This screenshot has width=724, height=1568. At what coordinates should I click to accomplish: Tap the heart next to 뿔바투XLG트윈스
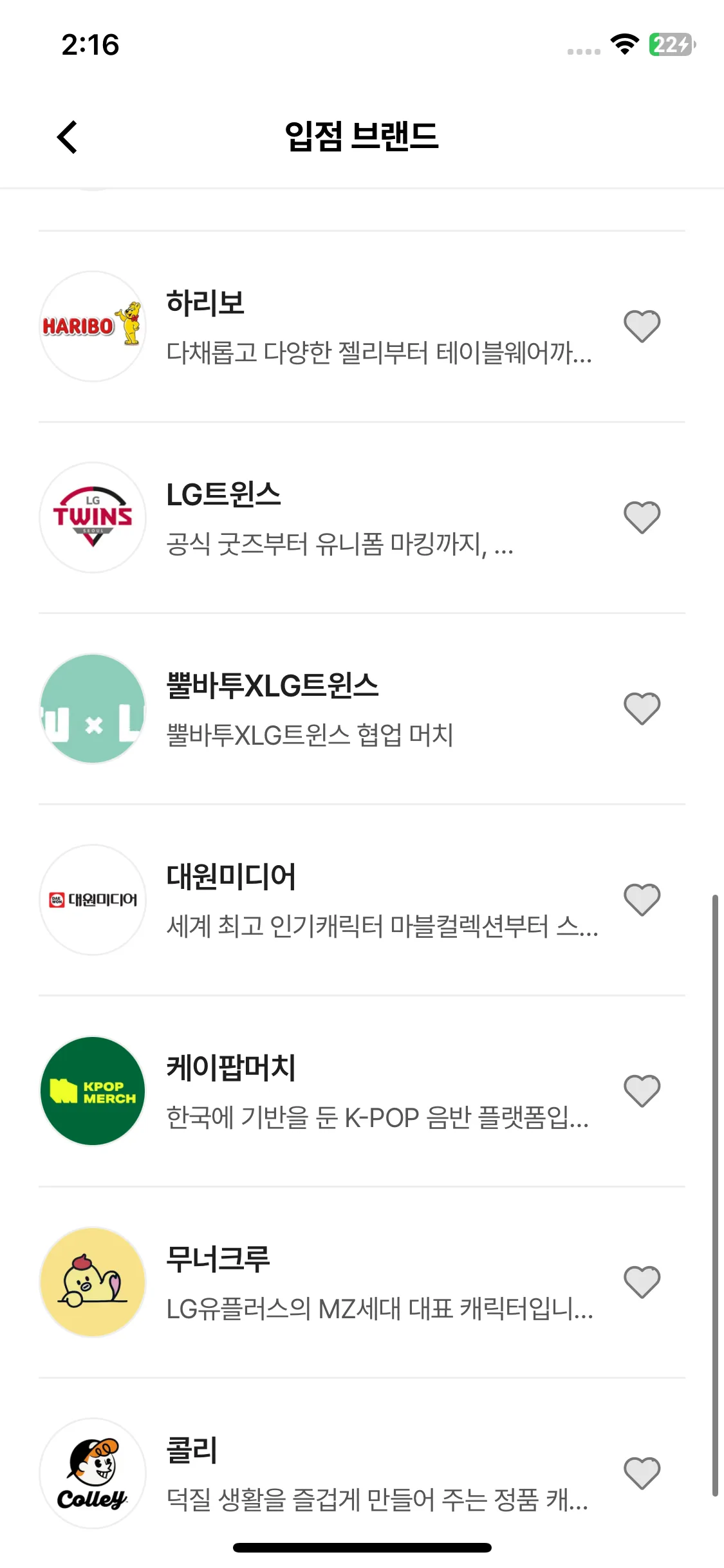point(642,709)
